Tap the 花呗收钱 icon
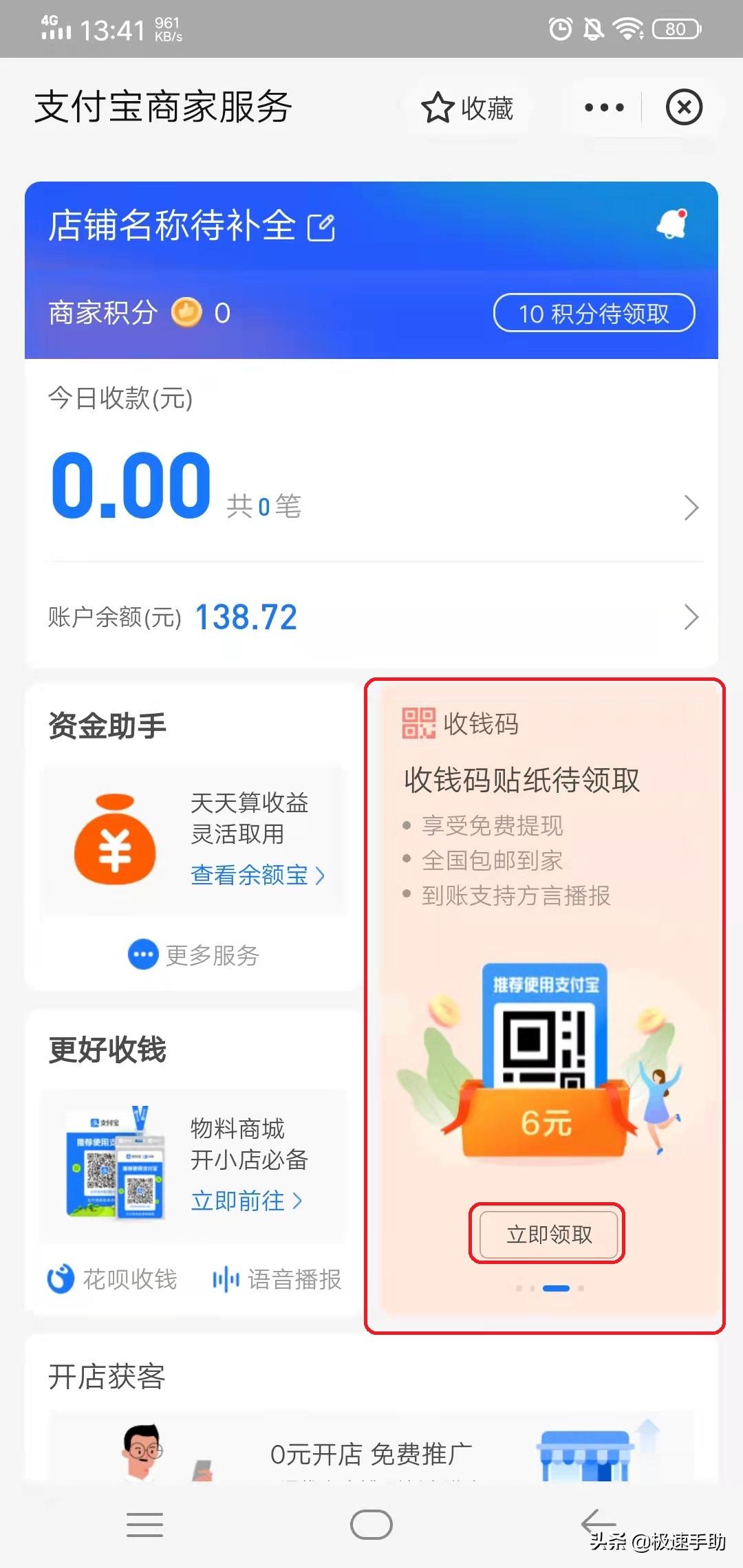 (61, 1278)
